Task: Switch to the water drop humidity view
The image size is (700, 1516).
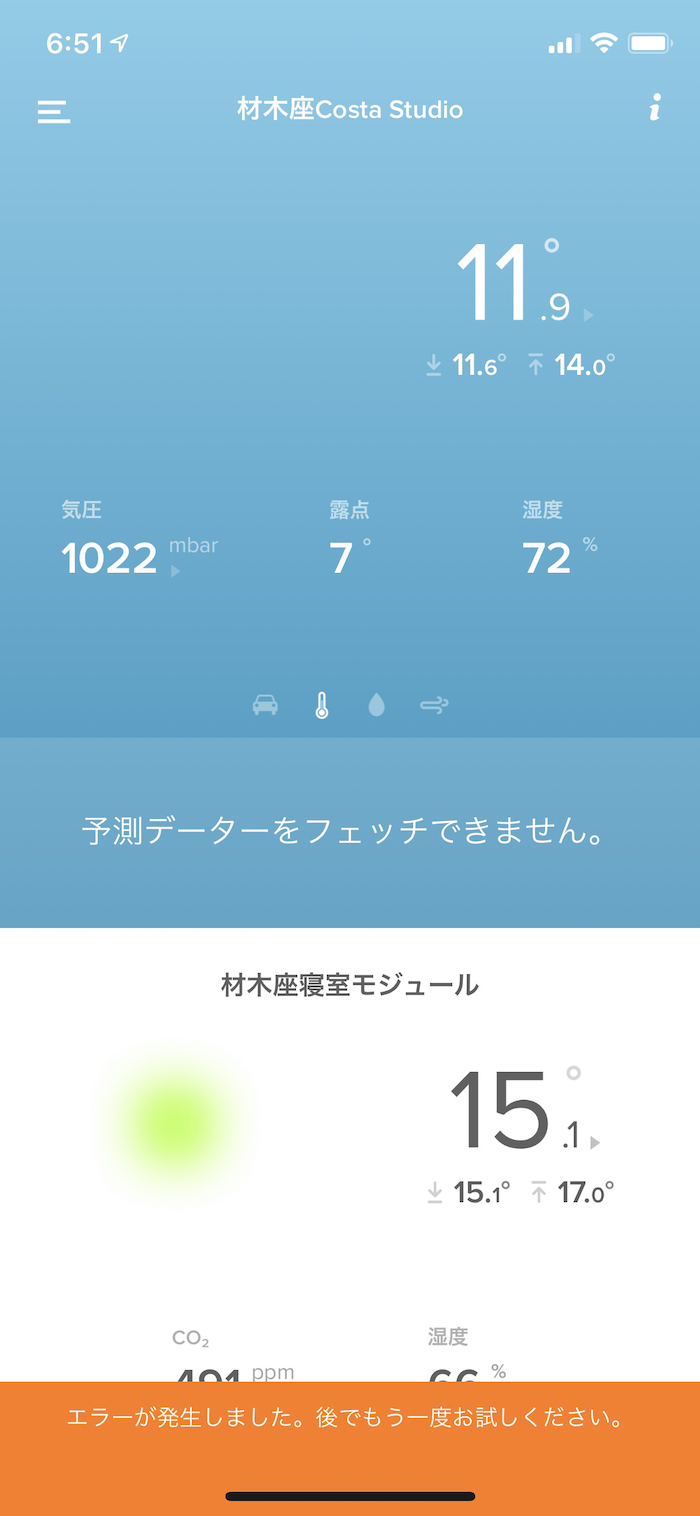Action: (376, 706)
